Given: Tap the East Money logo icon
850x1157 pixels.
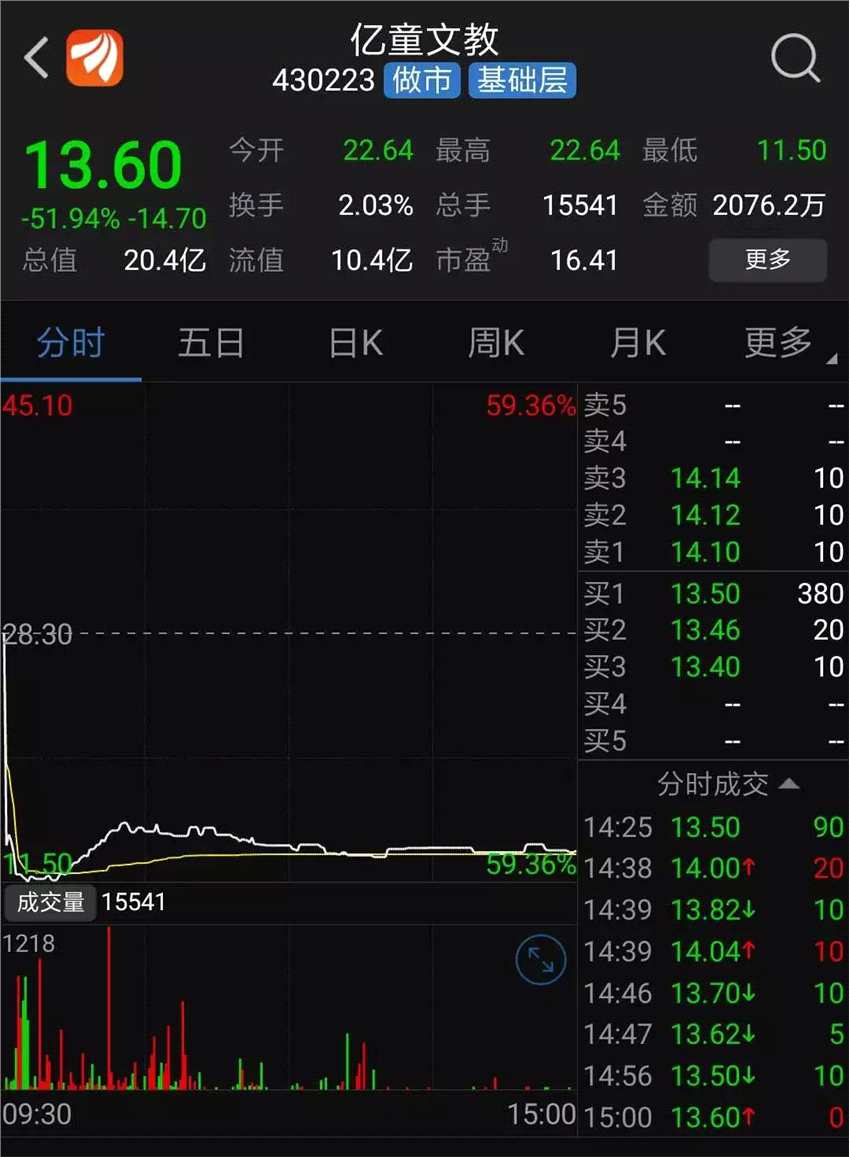Looking at the screenshot, I should (92, 58).
